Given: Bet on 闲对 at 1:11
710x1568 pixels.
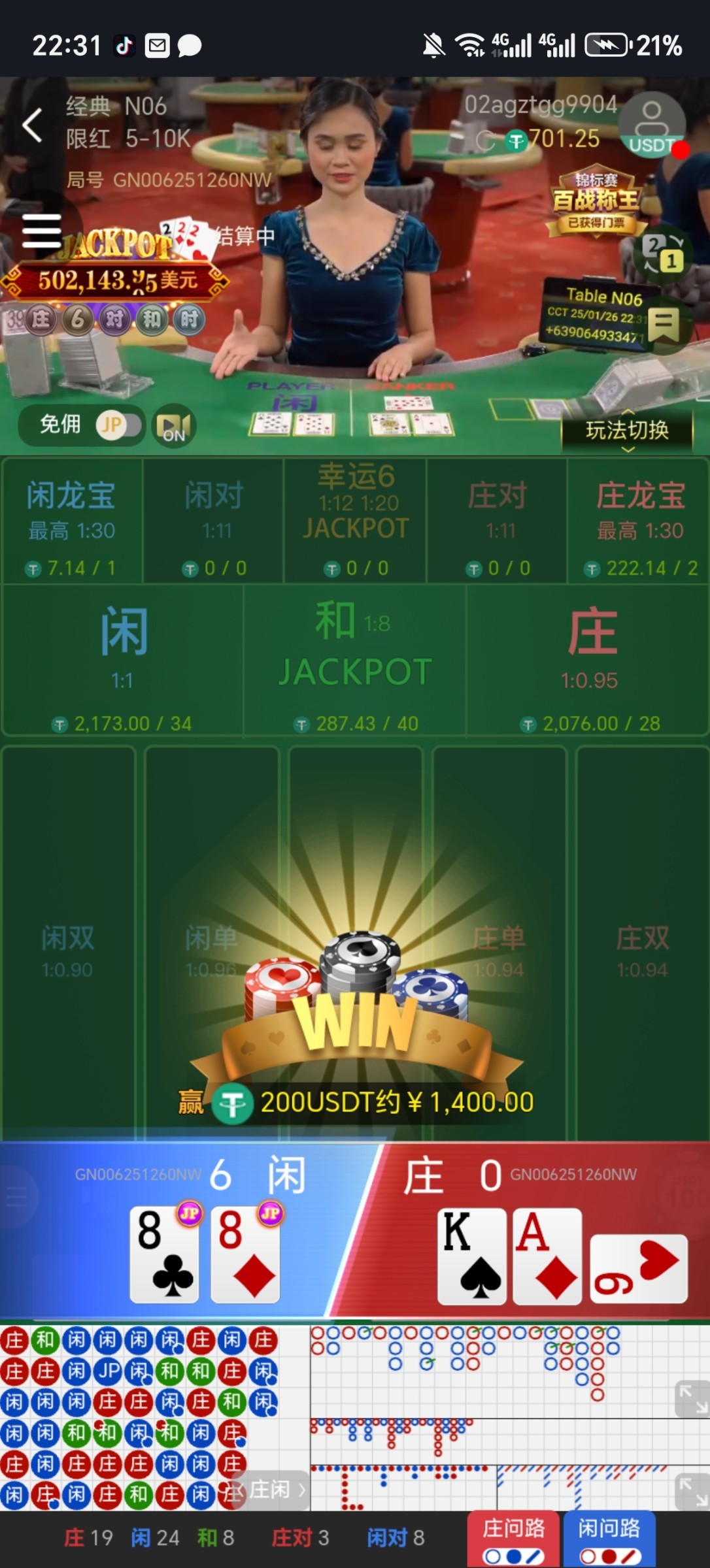Looking at the screenshot, I should click(x=214, y=521).
